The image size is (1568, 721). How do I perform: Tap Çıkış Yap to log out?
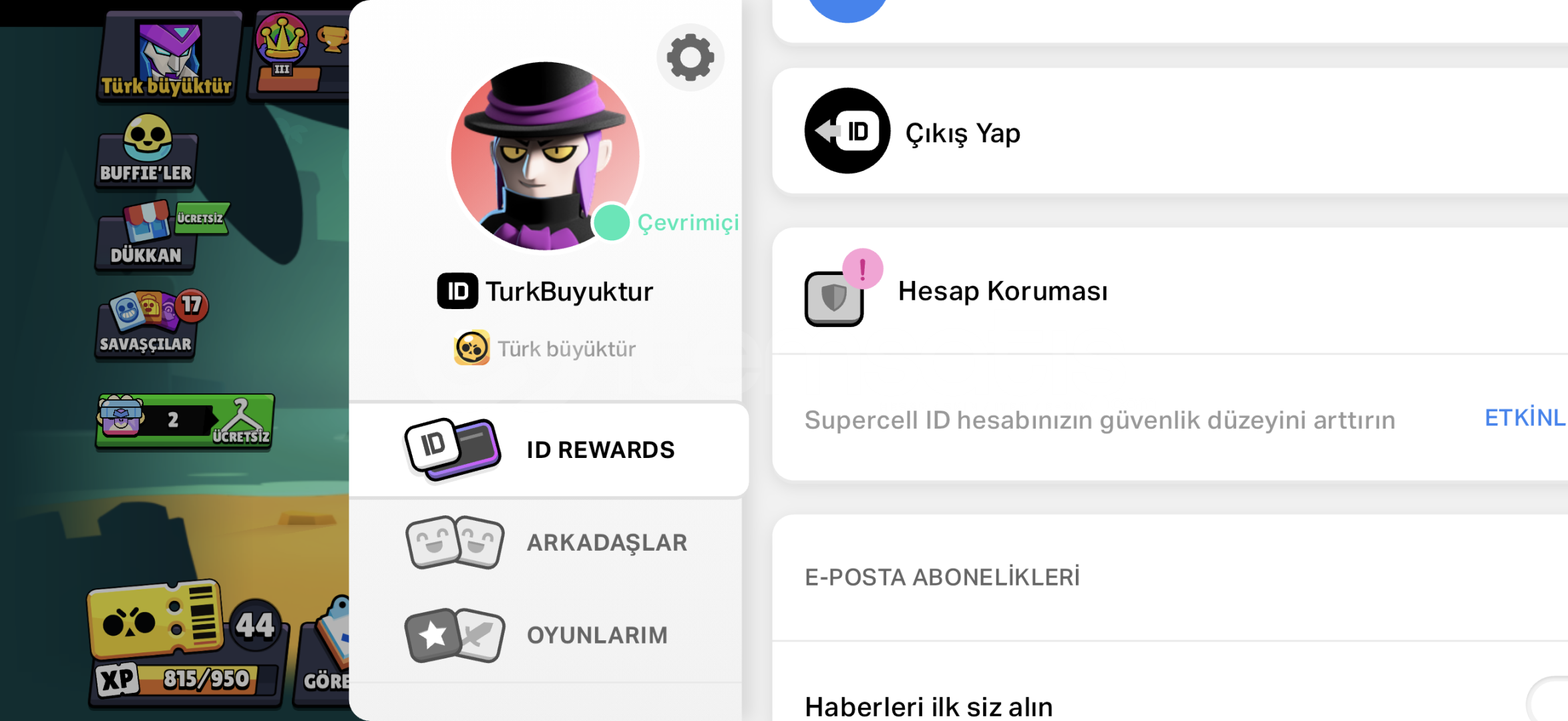(962, 132)
